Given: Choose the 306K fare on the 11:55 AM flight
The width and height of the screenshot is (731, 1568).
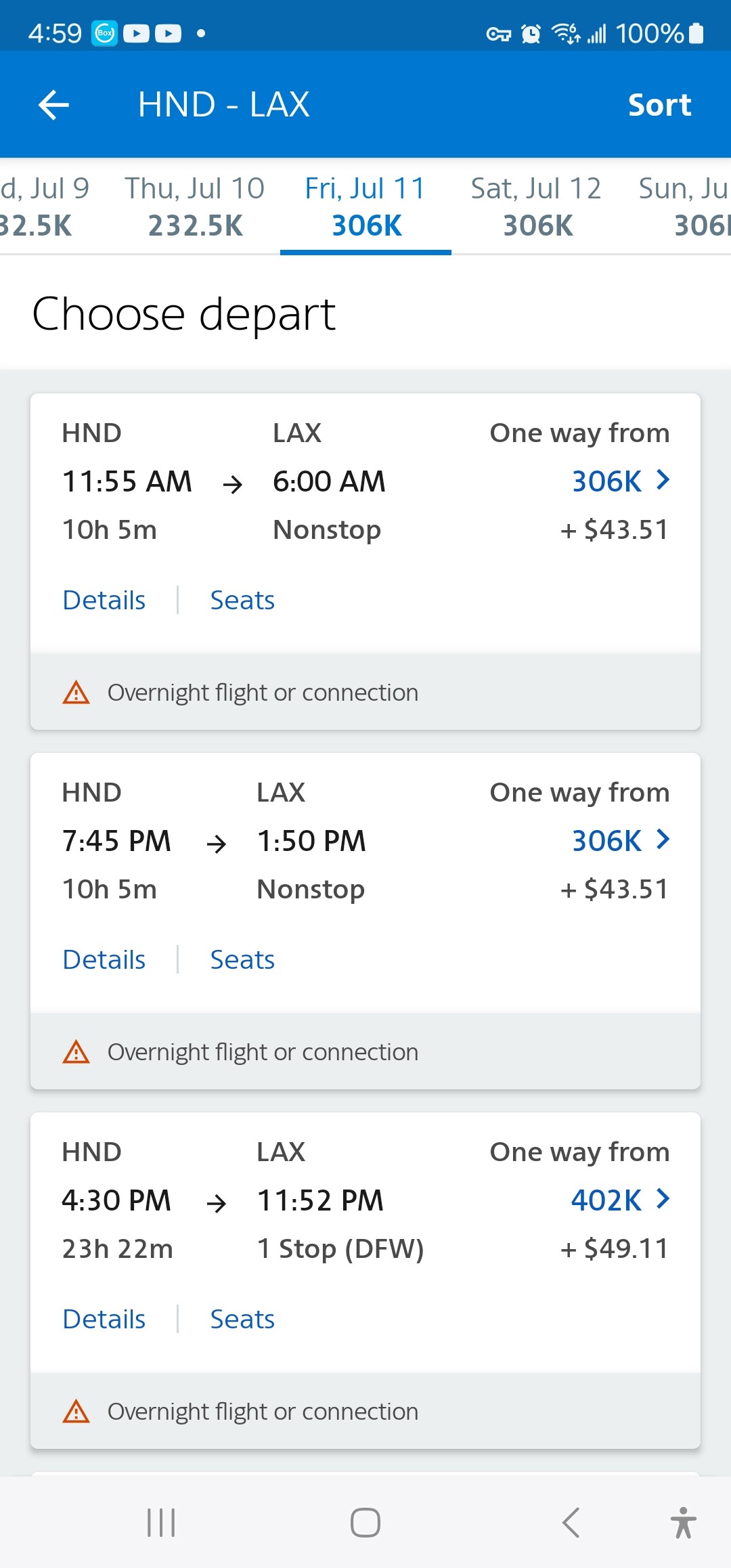Looking at the screenshot, I should pos(621,481).
